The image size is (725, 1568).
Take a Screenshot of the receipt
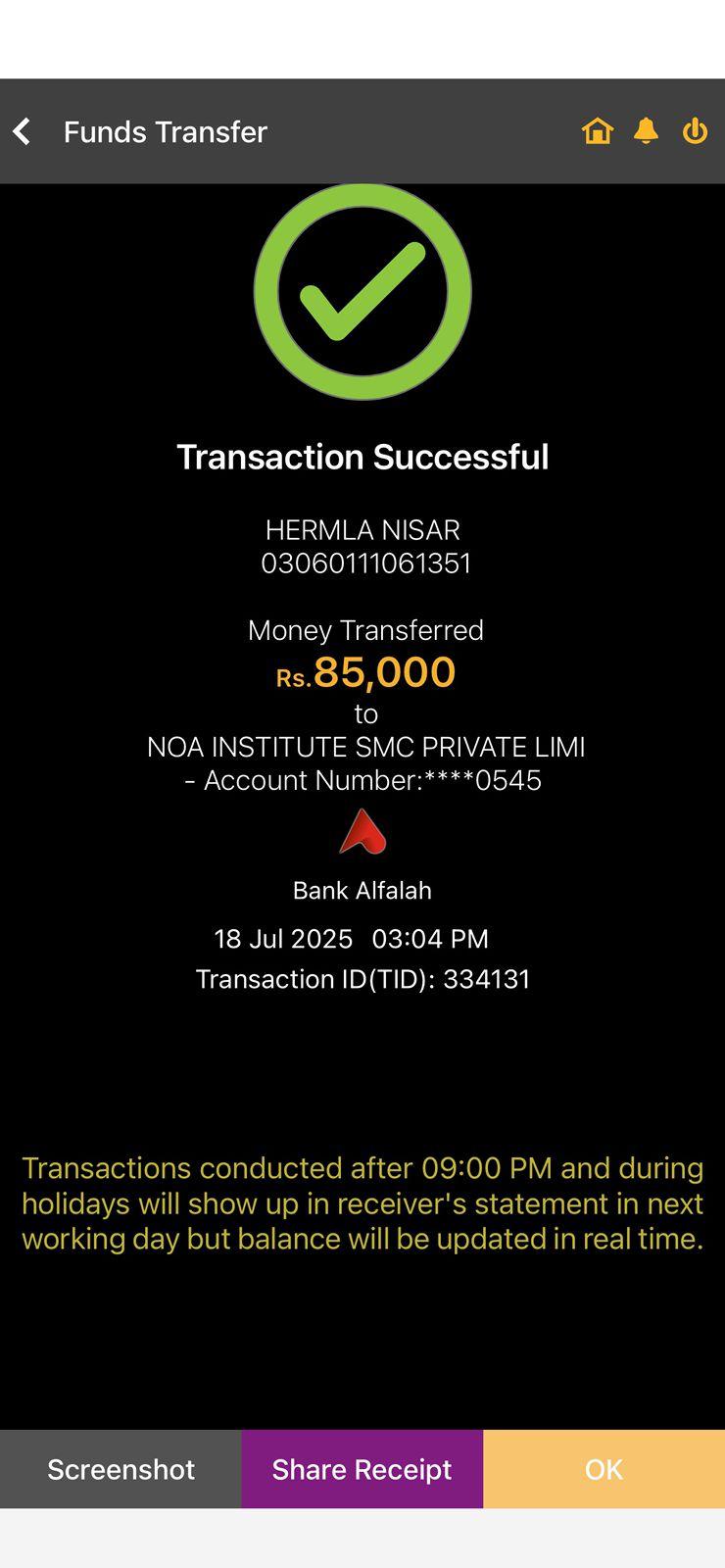click(121, 1469)
